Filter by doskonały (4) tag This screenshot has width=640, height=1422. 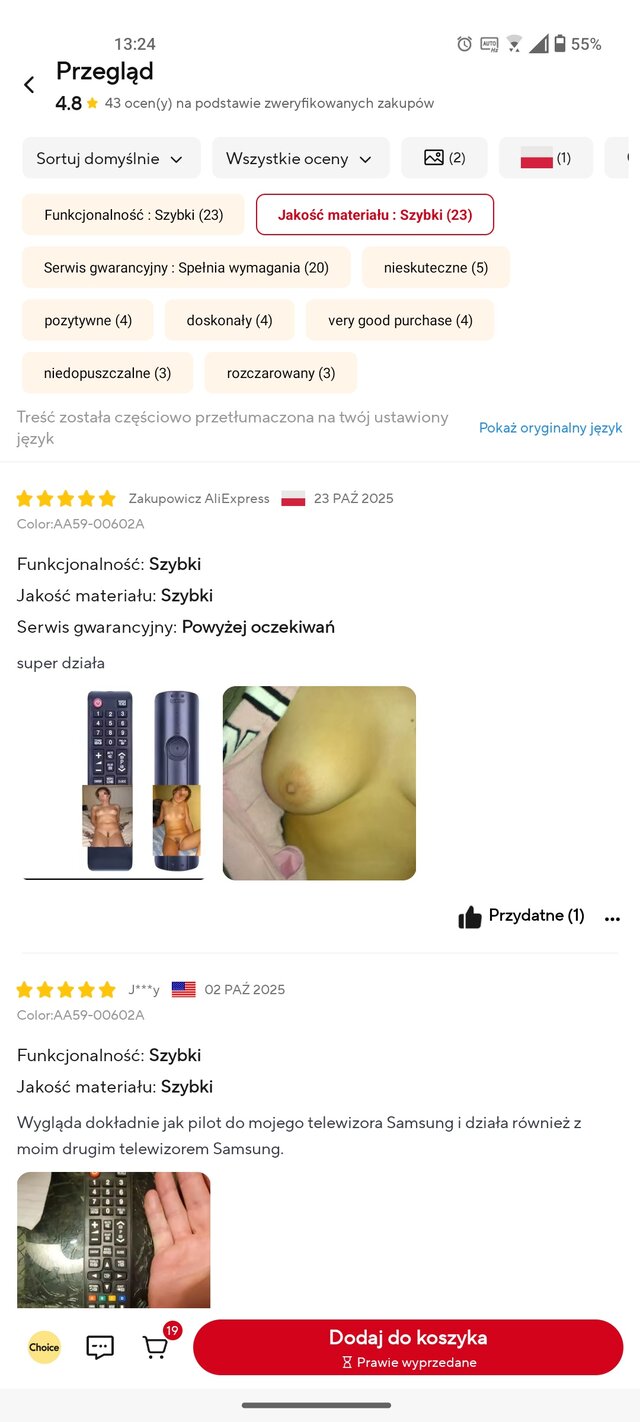[229, 320]
